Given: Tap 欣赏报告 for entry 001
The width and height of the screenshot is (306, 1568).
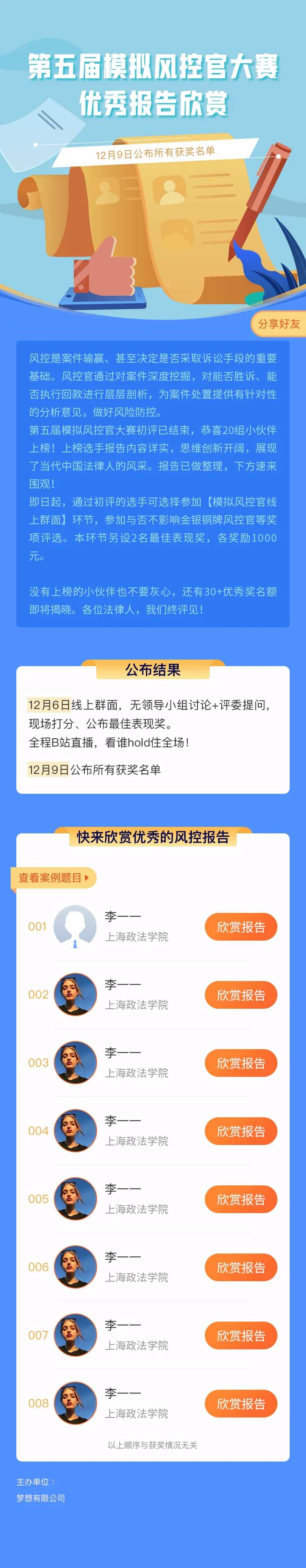Looking at the screenshot, I should [x=241, y=927].
